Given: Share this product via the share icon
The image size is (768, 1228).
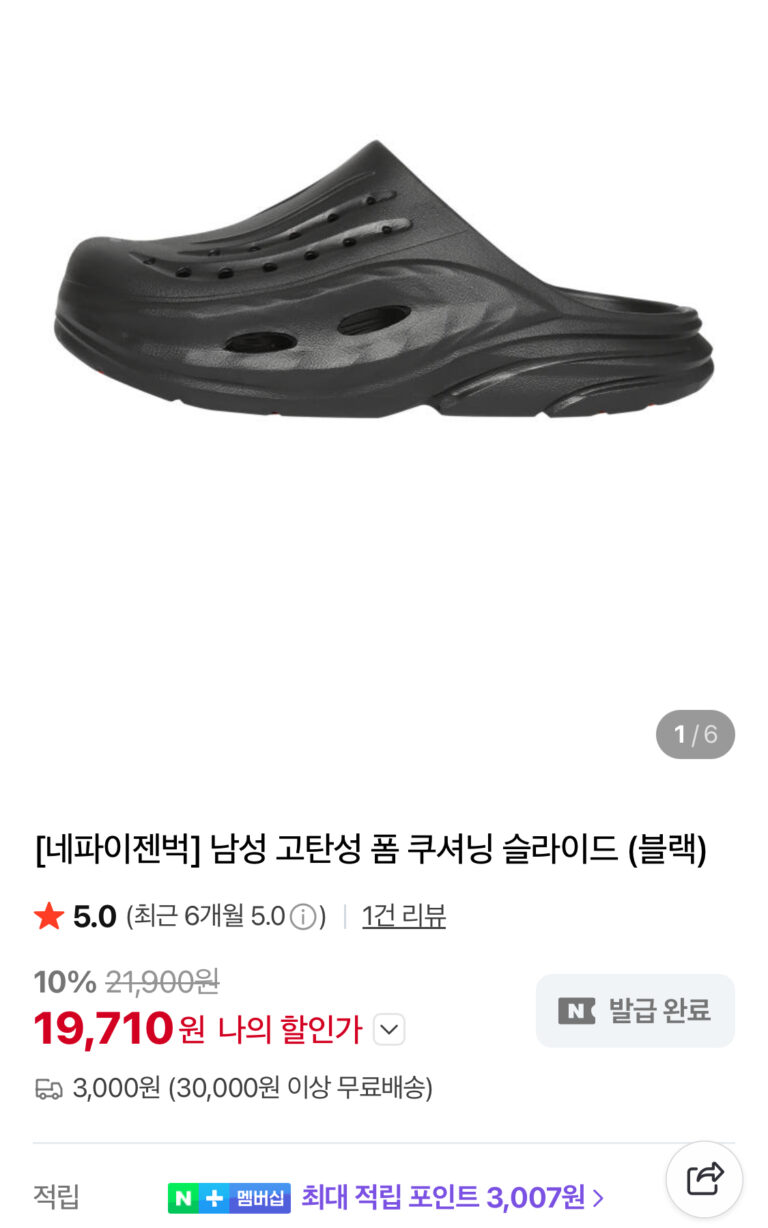Looking at the screenshot, I should click(704, 1179).
